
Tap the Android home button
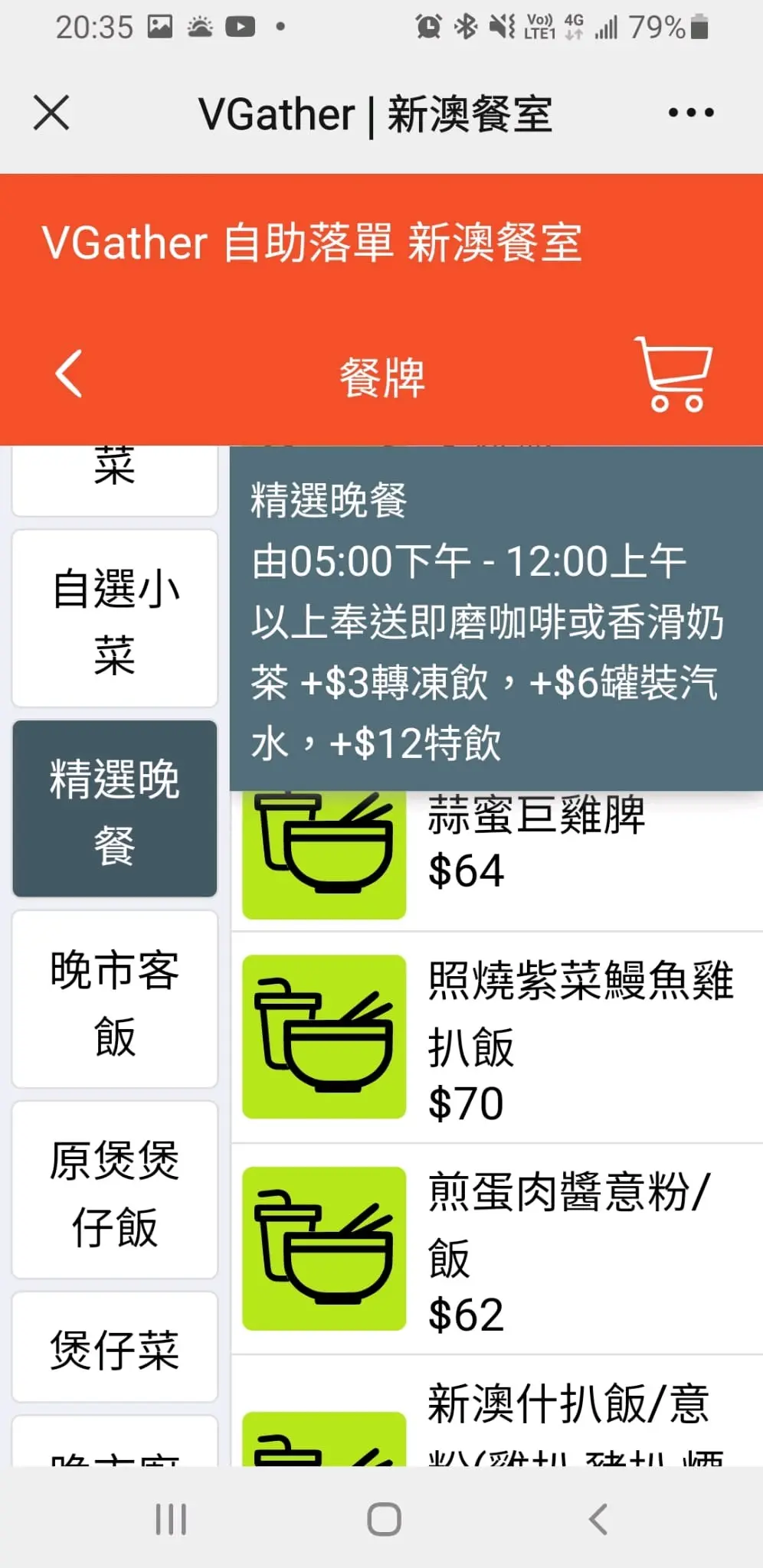pos(384,1519)
